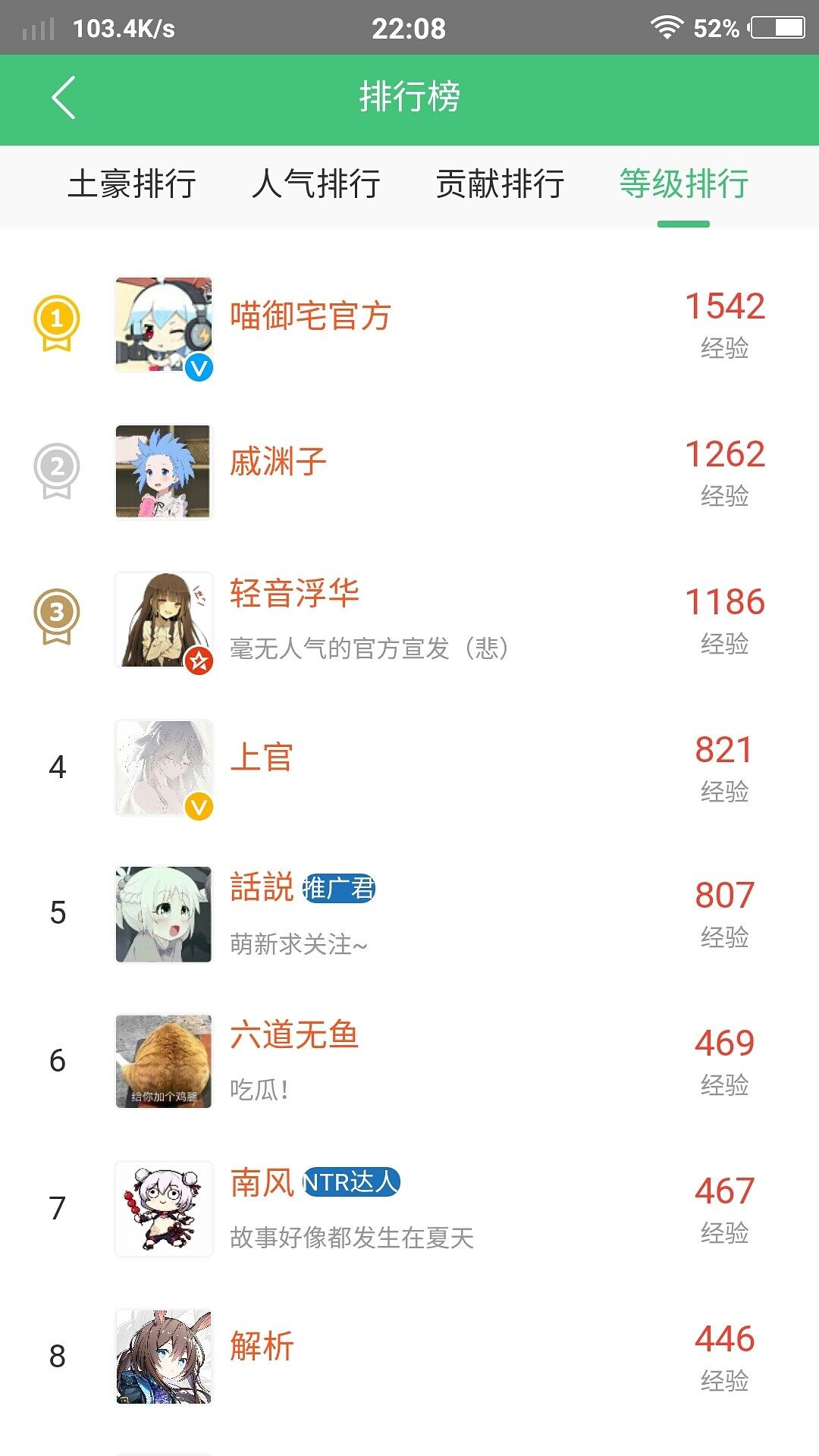Switch to the 土豪排行 tab
The image size is (819, 1456).
(132, 184)
